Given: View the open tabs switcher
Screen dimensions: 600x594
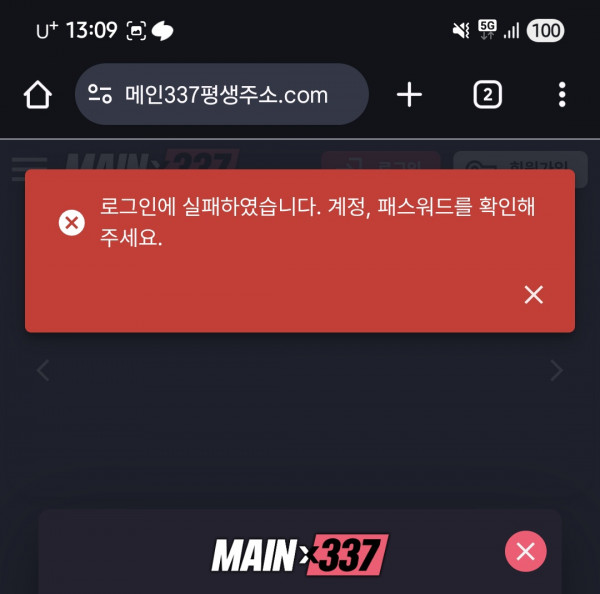Looking at the screenshot, I should click(x=486, y=95).
